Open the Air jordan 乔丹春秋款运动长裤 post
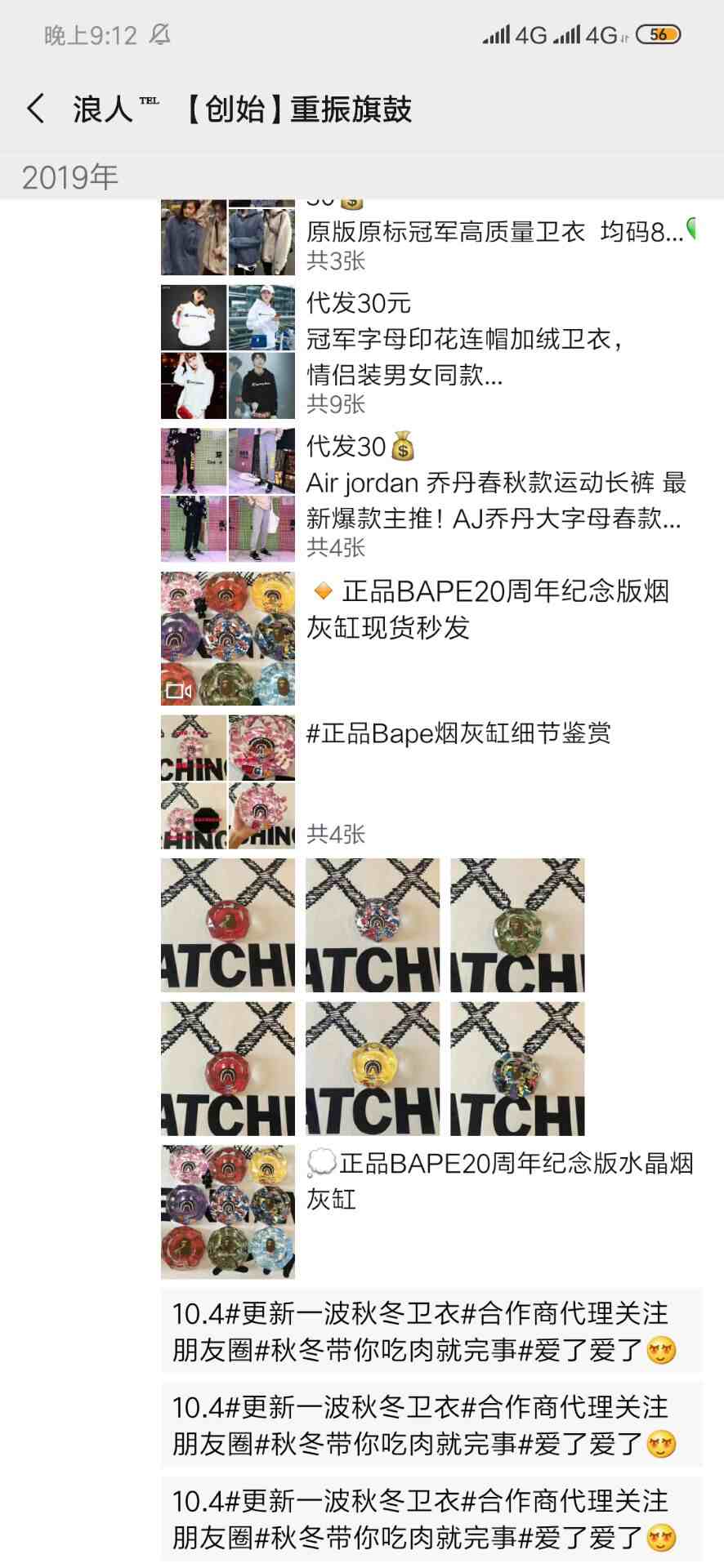The width and height of the screenshot is (724, 1568). pos(431,495)
